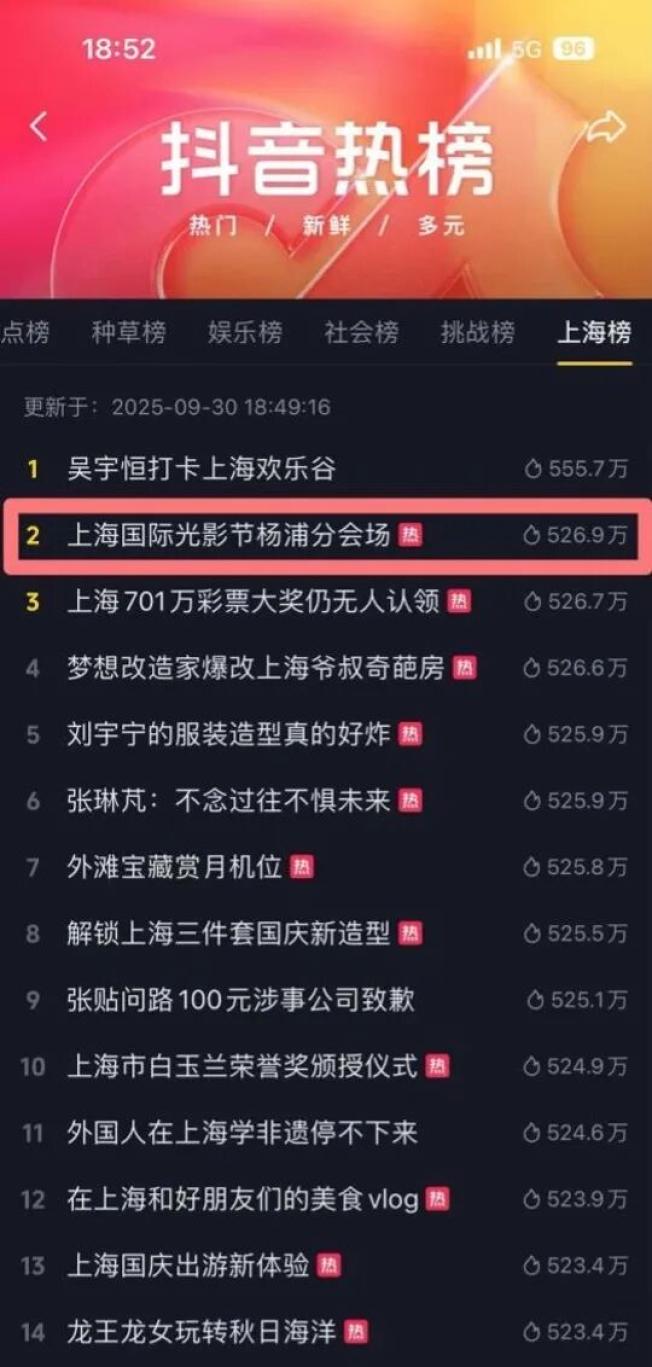This screenshot has width=652, height=1367.
Task: Open topic 上海701万彩票大奖仍无人认领
Action: [x=253, y=601]
